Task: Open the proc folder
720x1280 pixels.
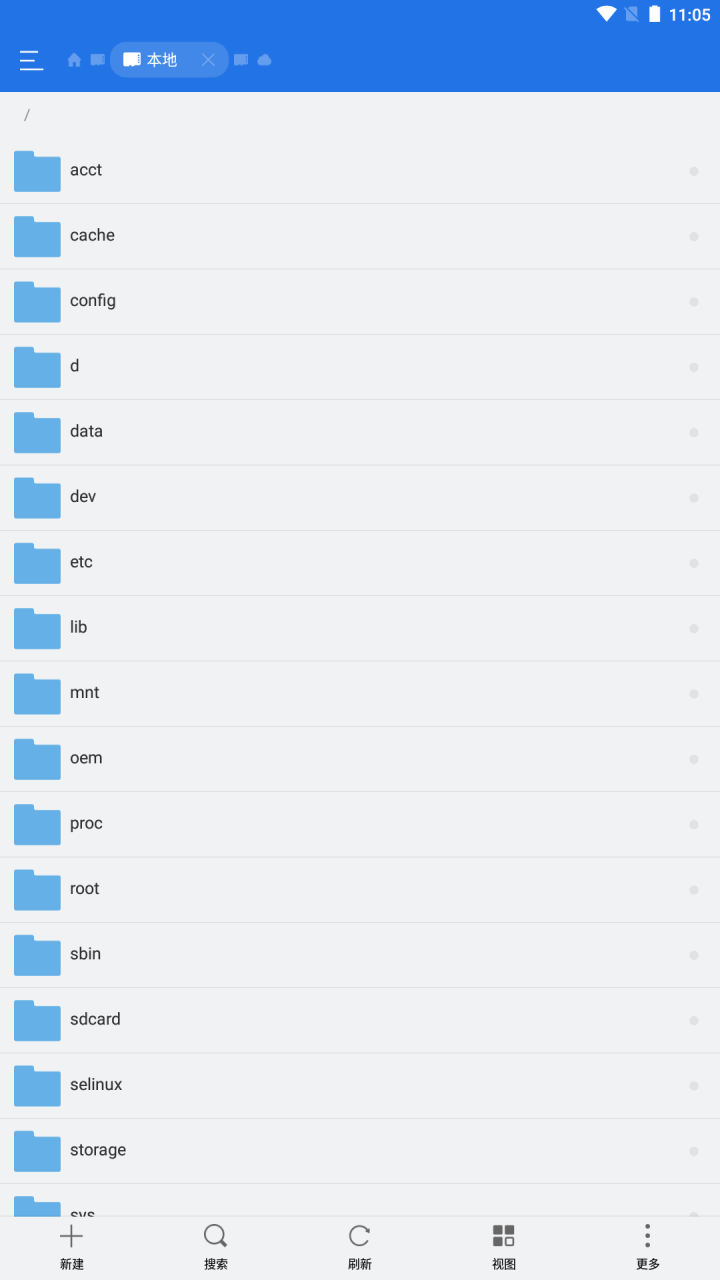Action: point(86,824)
